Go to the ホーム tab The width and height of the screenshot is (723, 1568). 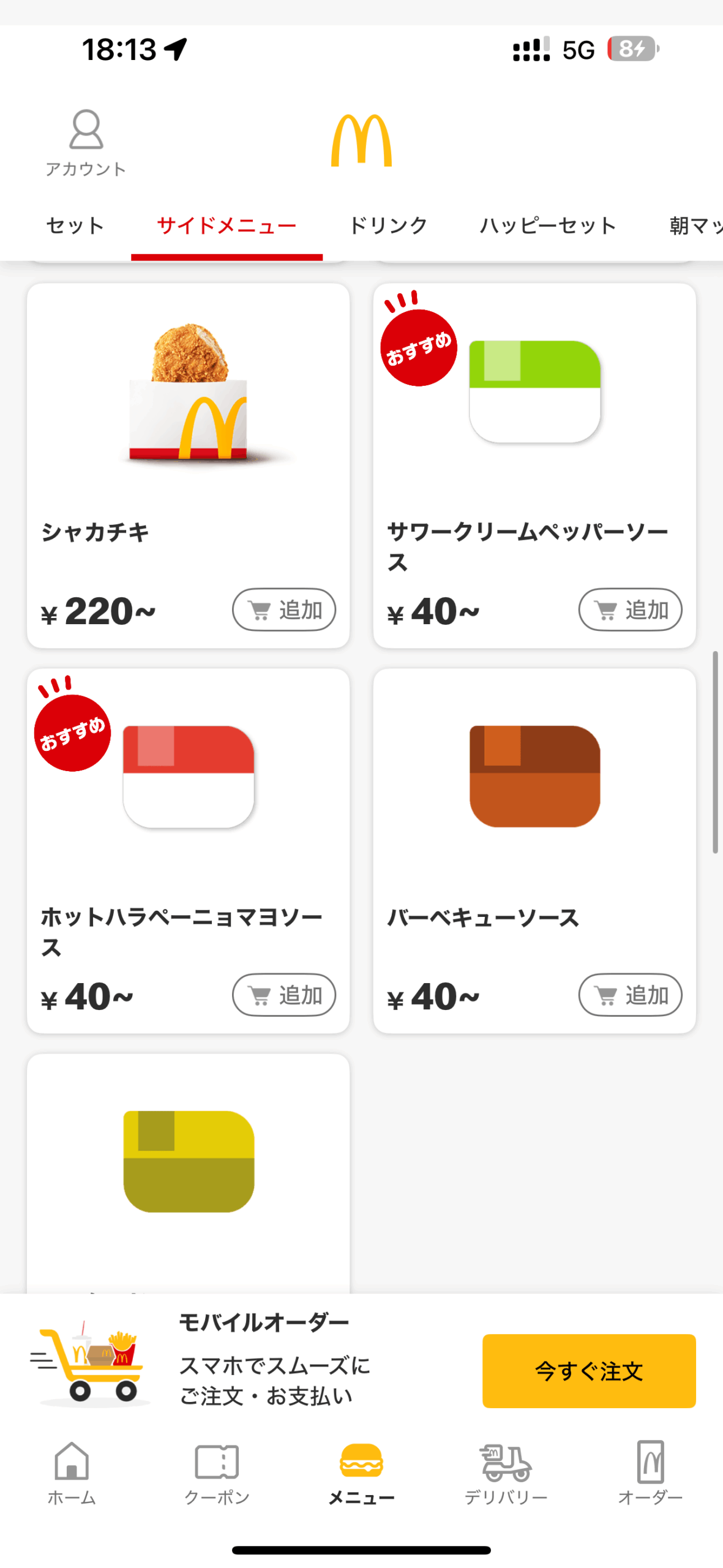[72, 1471]
